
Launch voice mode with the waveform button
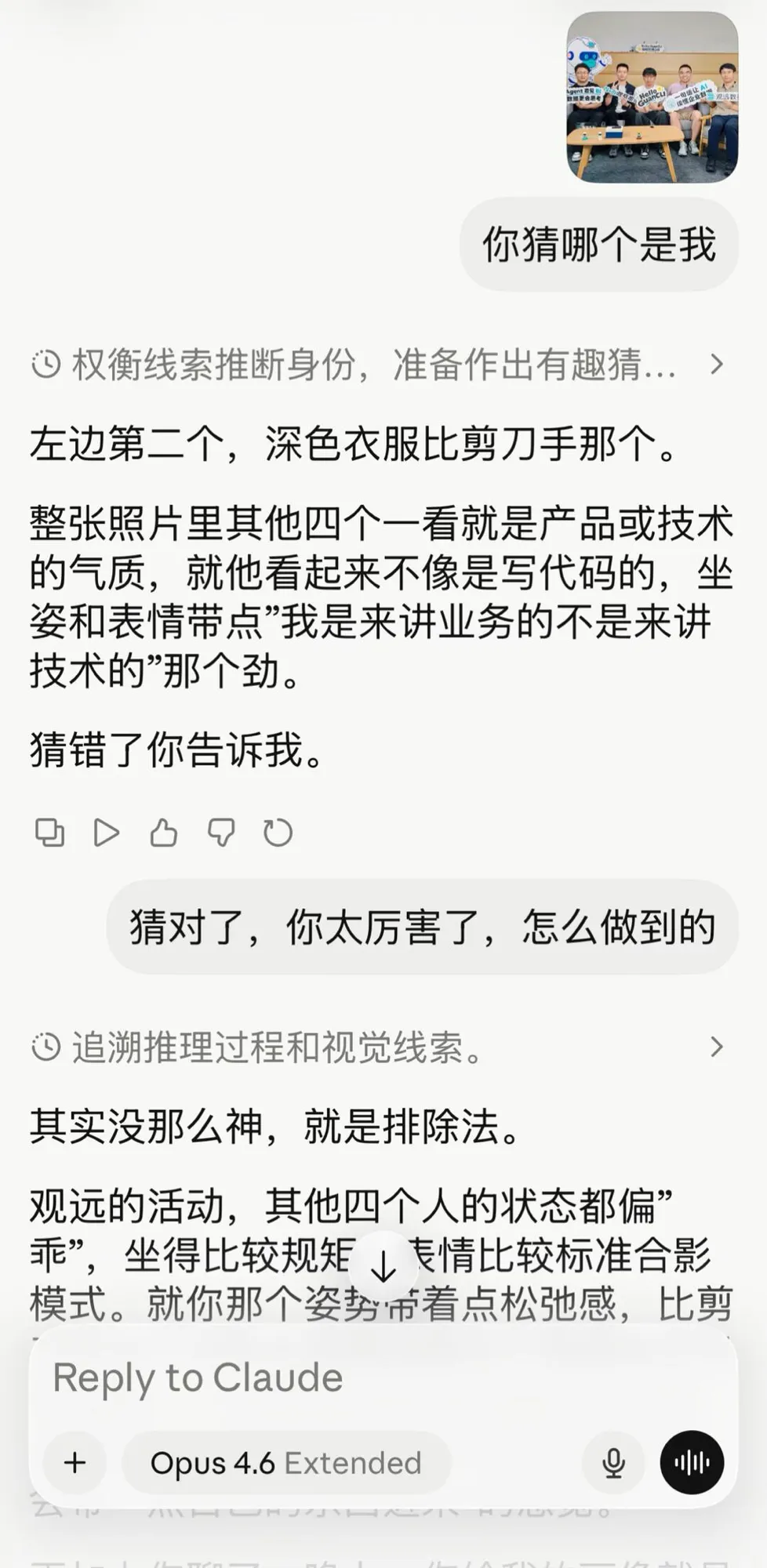(x=692, y=1462)
